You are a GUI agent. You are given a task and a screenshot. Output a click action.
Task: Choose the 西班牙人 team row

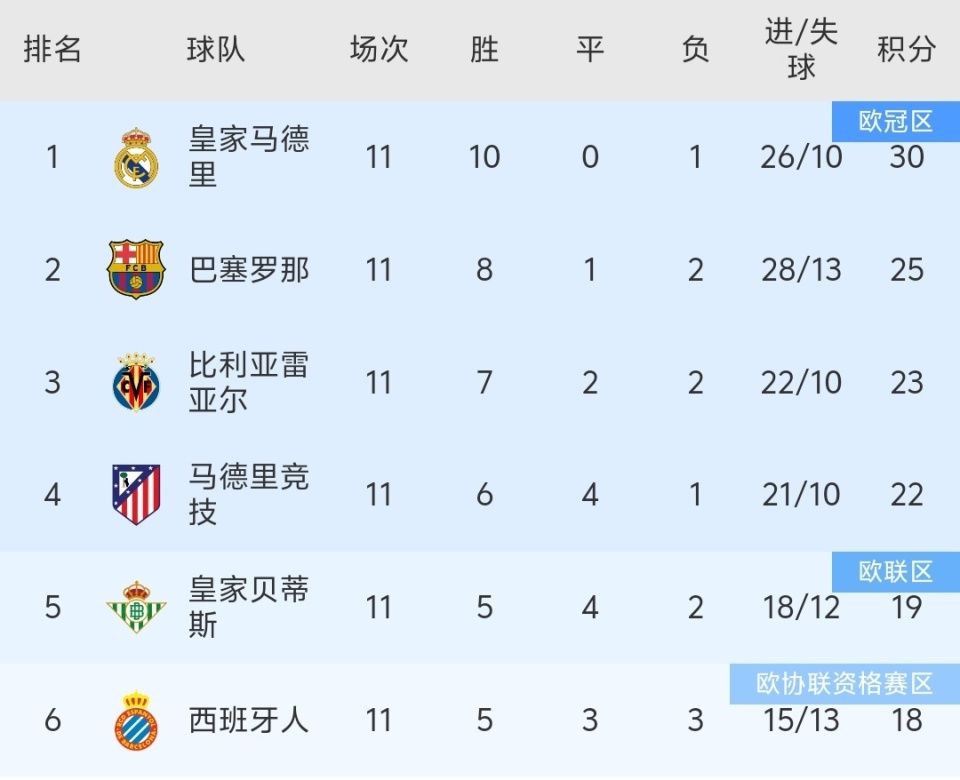[249, 720]
